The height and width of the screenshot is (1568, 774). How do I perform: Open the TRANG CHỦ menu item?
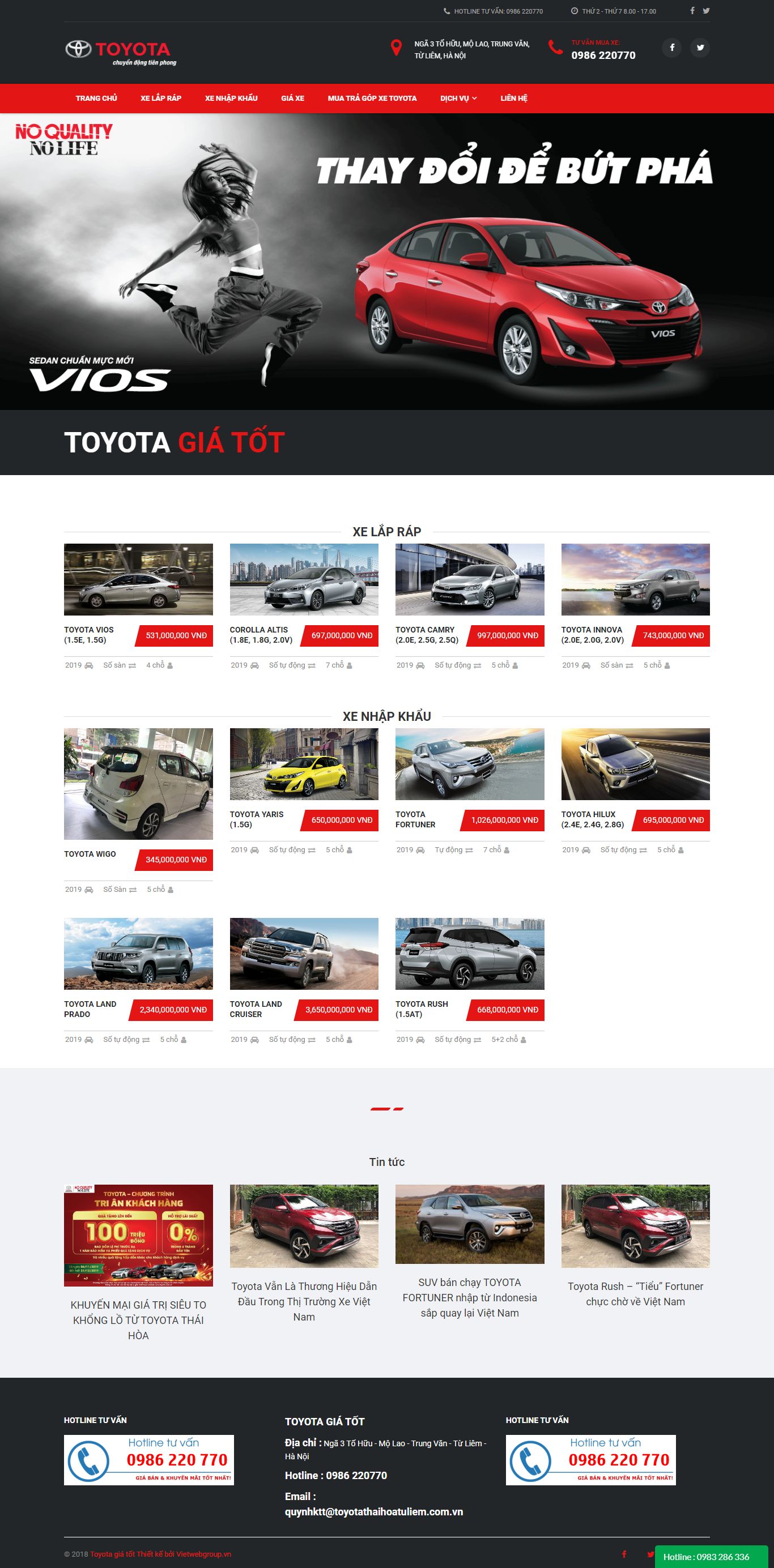tap(96, 98)
